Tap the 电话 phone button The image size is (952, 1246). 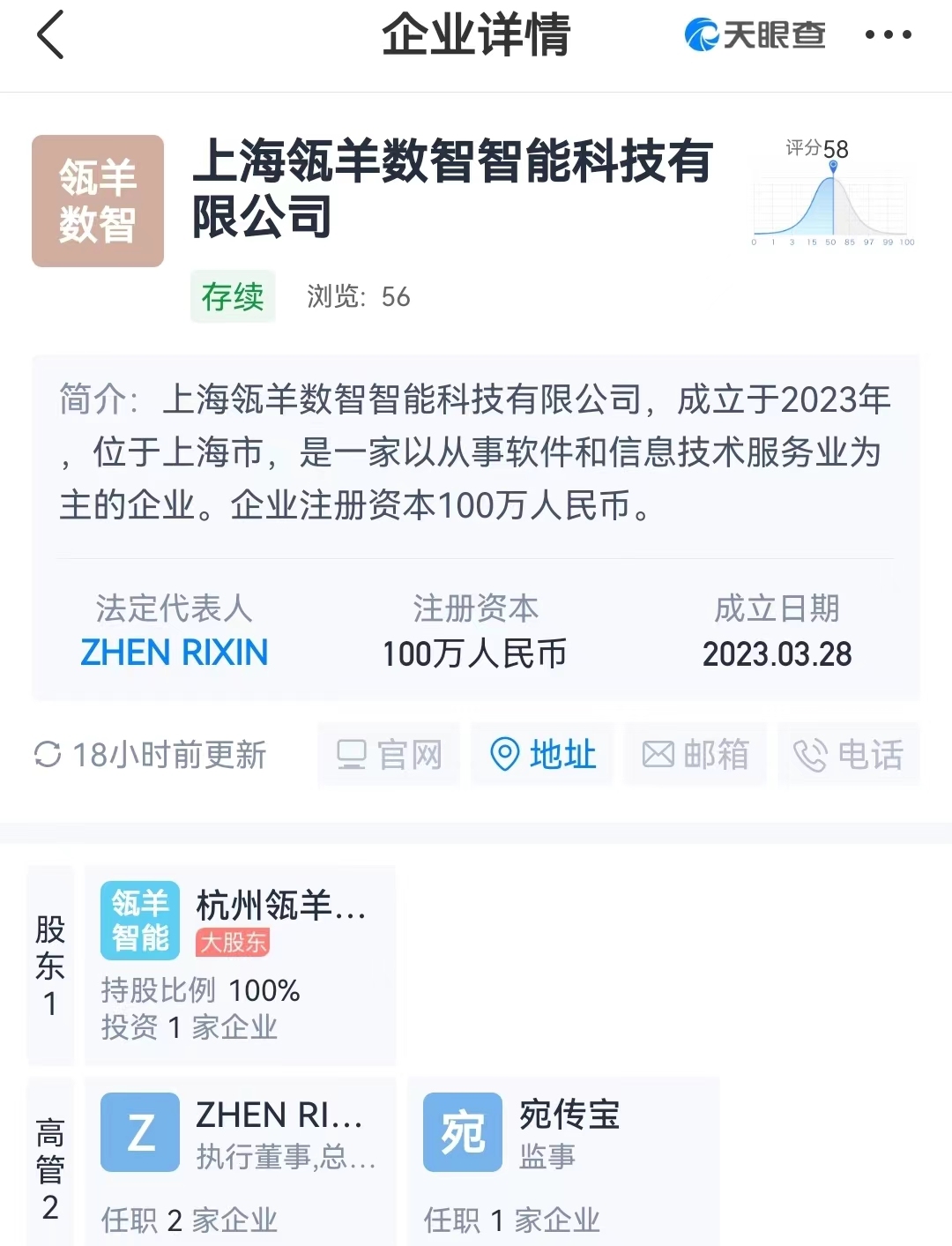[848, 755]
